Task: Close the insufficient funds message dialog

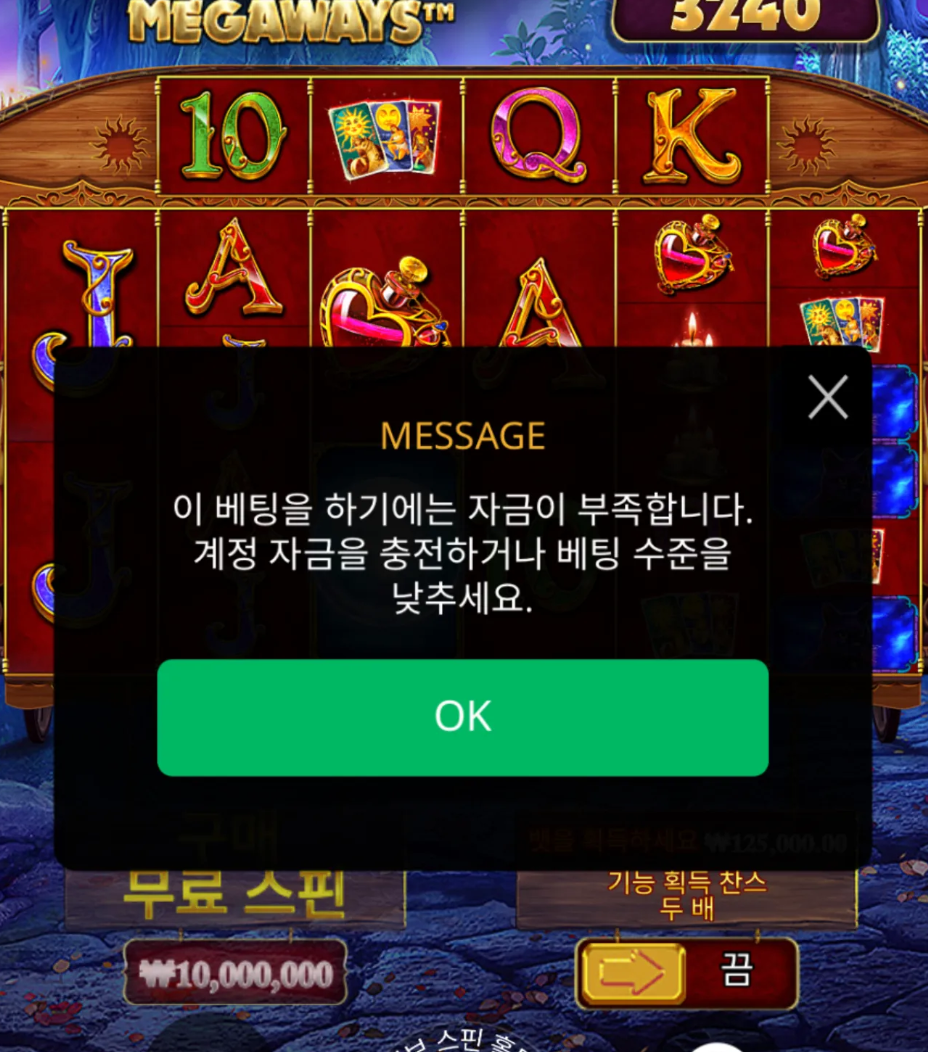Action: tap(827, 398)
